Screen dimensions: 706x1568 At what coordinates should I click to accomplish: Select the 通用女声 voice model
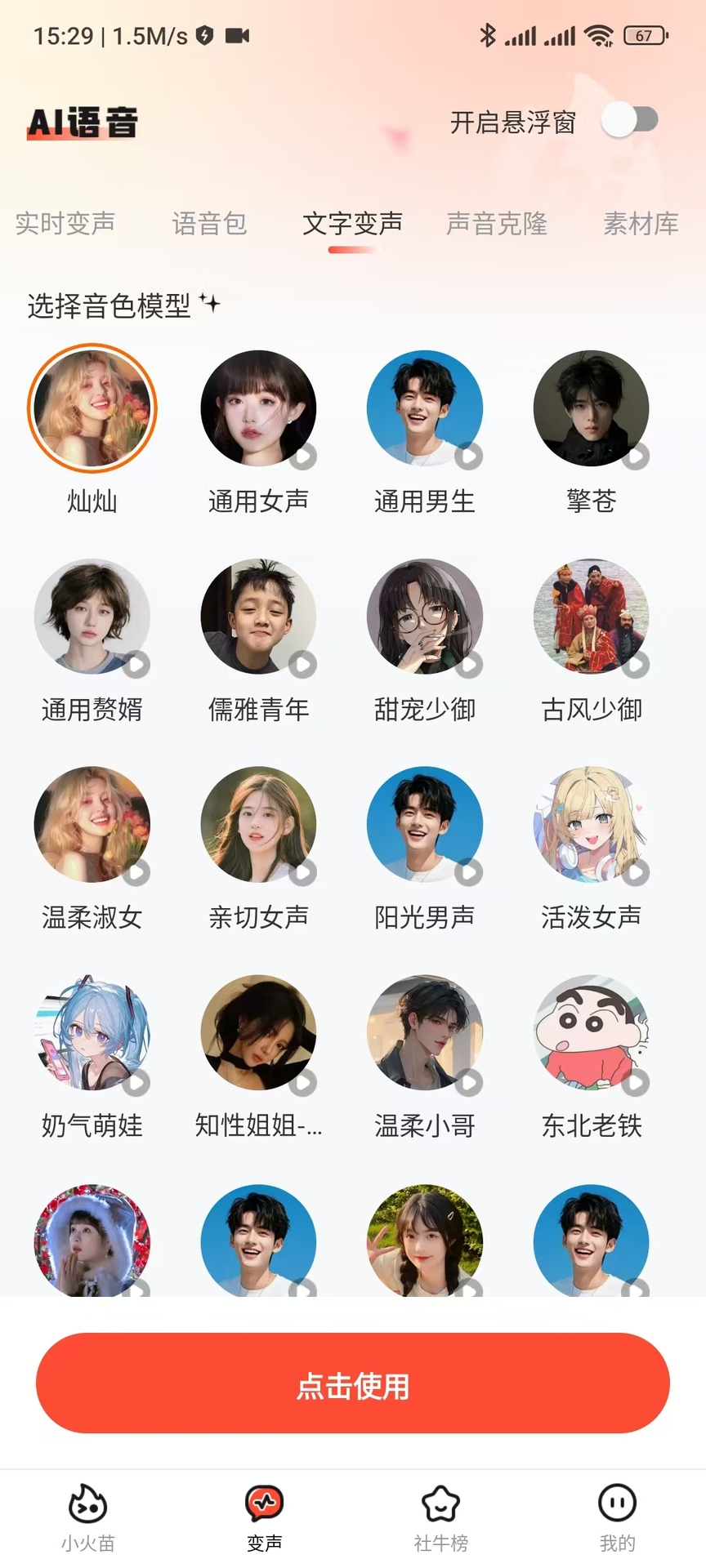pyautogui.click(x=258, y=408)
